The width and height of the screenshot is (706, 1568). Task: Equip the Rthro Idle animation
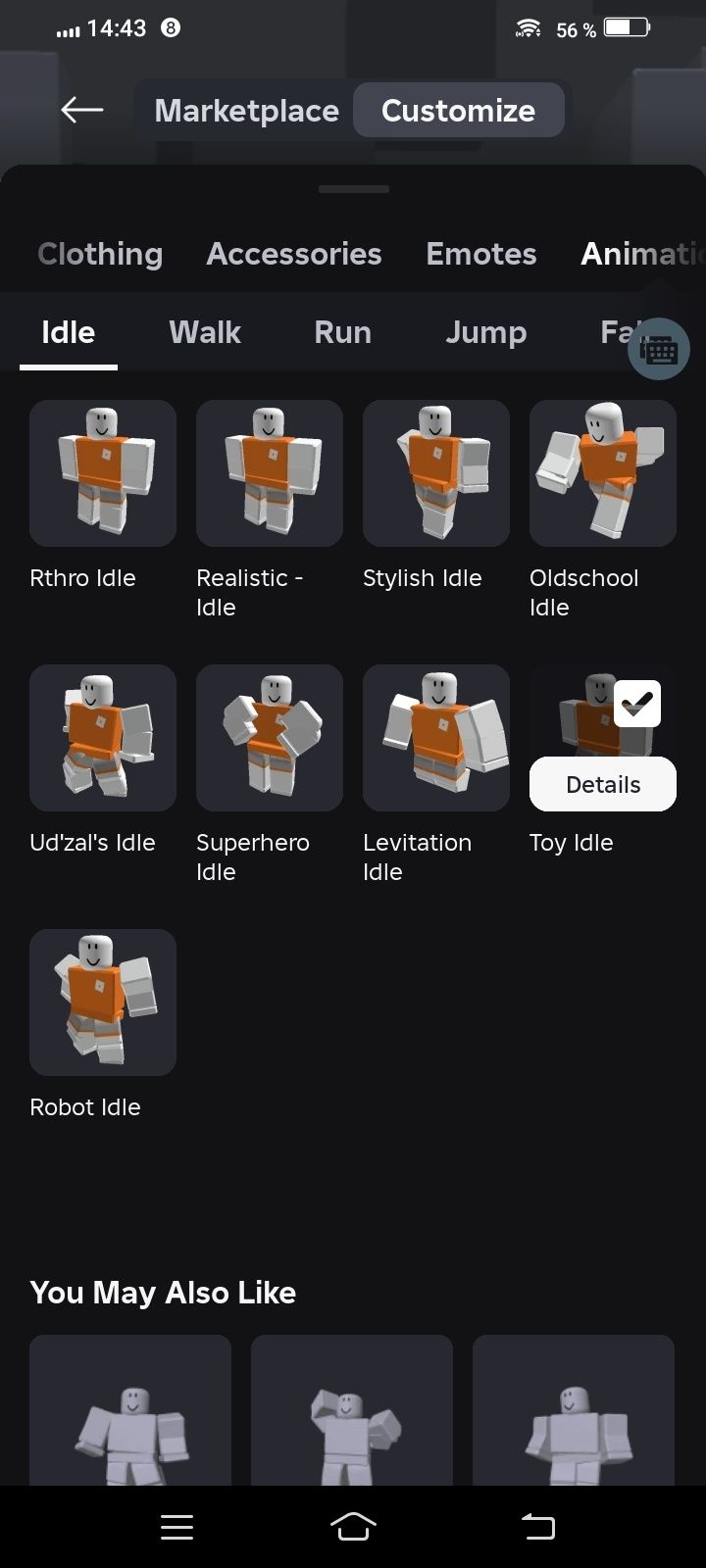click(103, 473)
